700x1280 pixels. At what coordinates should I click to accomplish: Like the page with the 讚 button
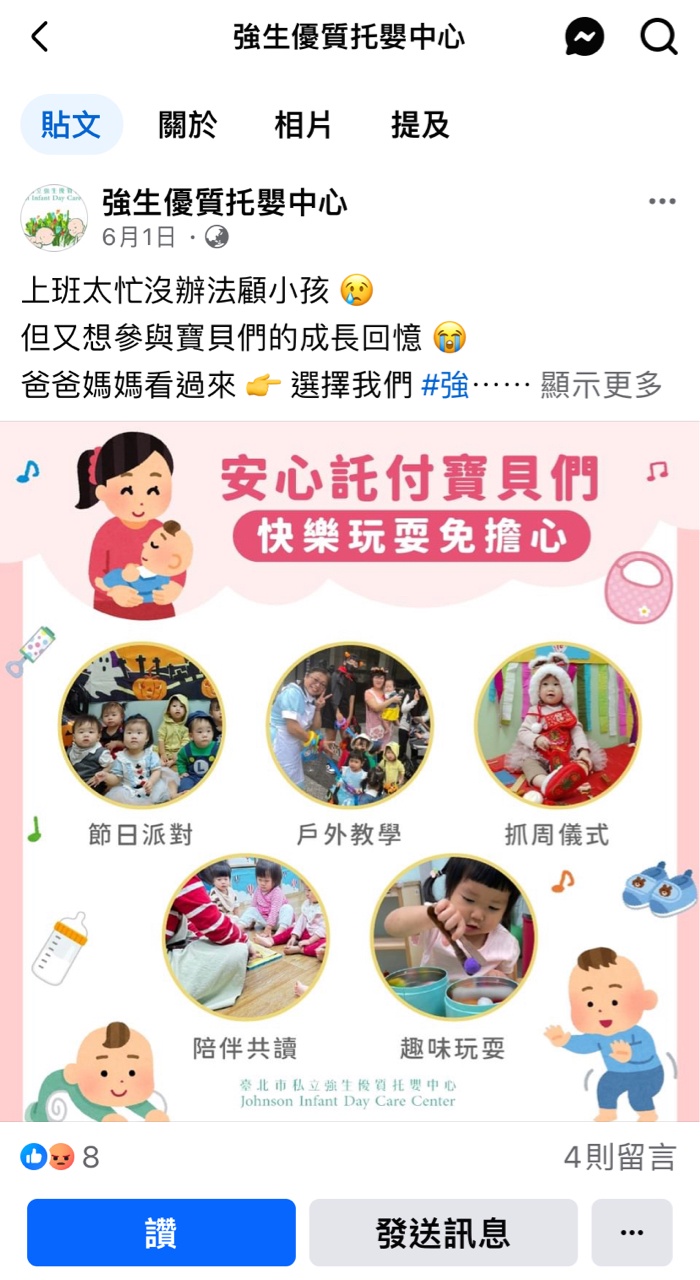(161, 1232)
